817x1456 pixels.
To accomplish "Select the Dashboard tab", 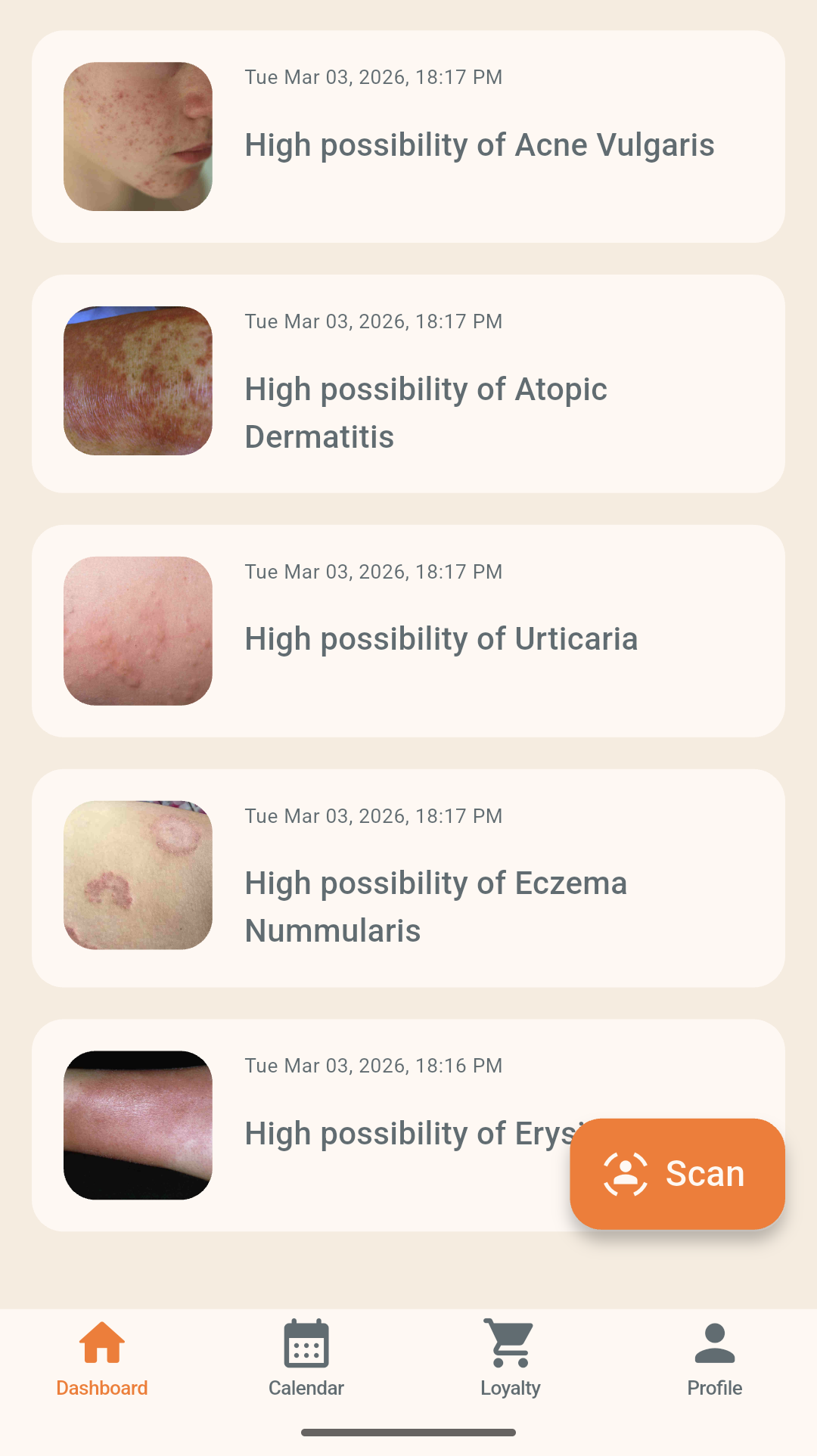I will [102, 1358].
